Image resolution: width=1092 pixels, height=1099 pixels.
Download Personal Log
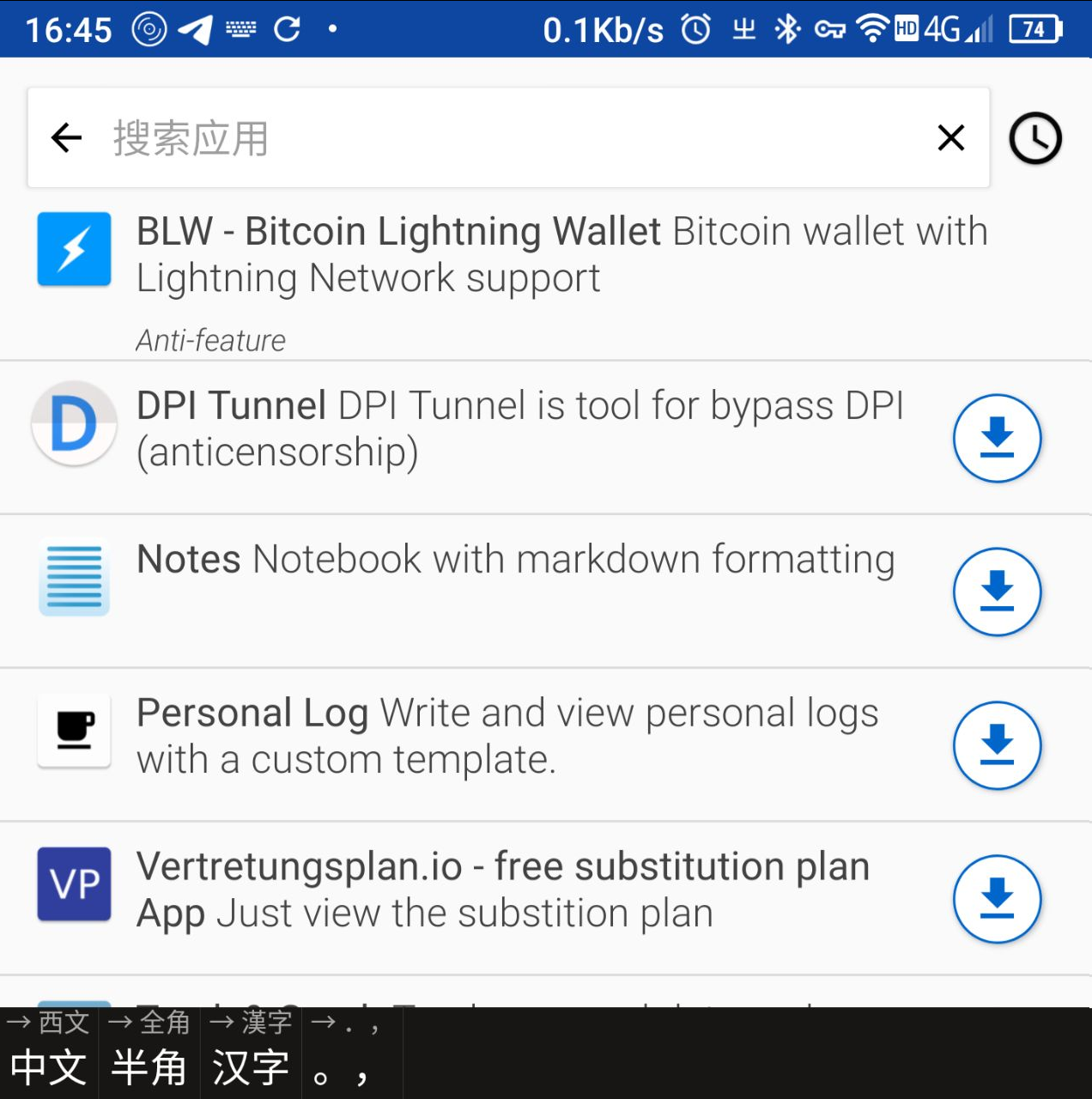coord(997,745)
